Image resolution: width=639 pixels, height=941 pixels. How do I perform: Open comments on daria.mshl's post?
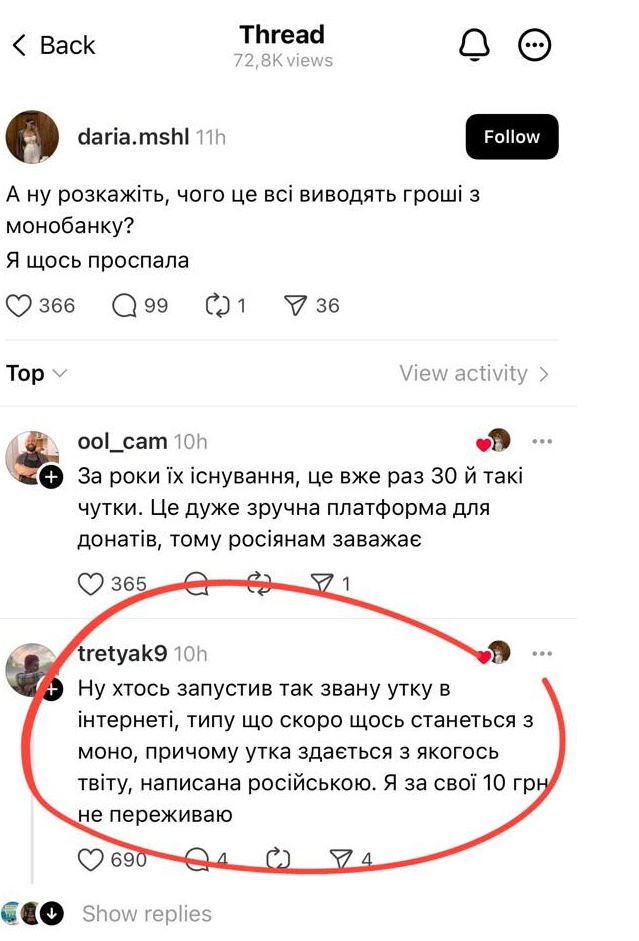[125, 305]
